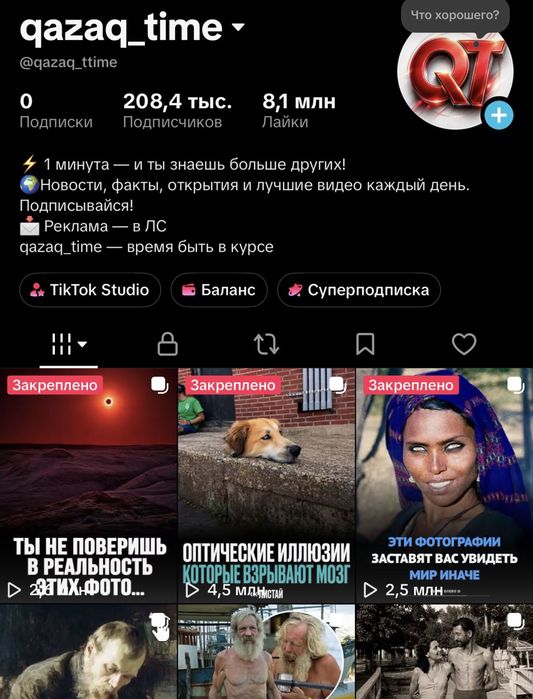Tap the blue plus on profile avatar
533x699 pixels.
tap(499, 115)
